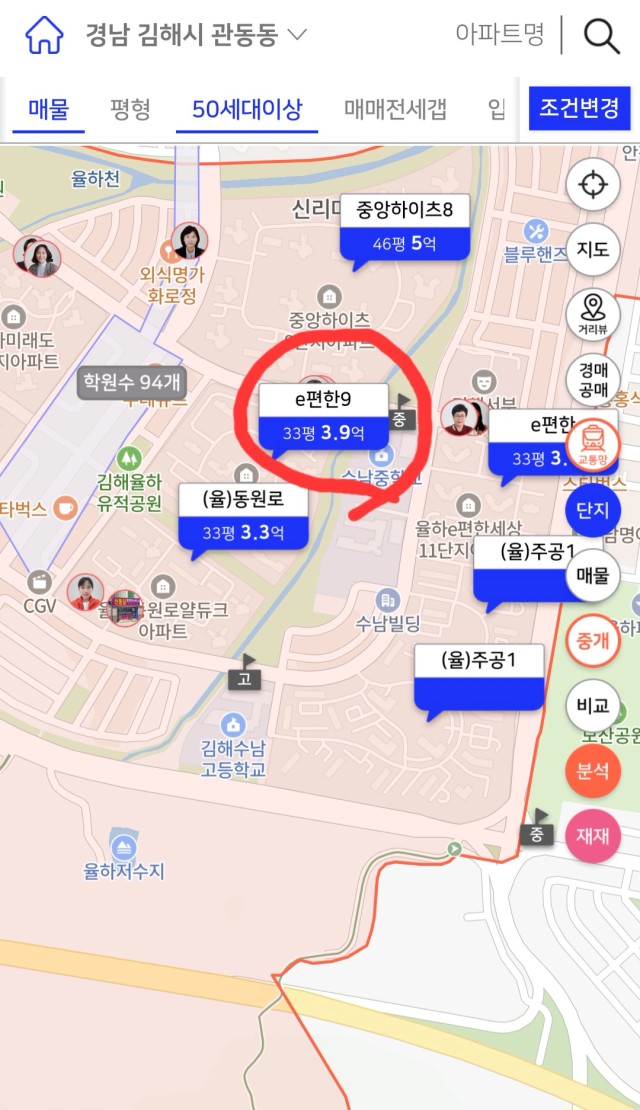
Task: Go to the home screen icon
Action: click(44, 36)
